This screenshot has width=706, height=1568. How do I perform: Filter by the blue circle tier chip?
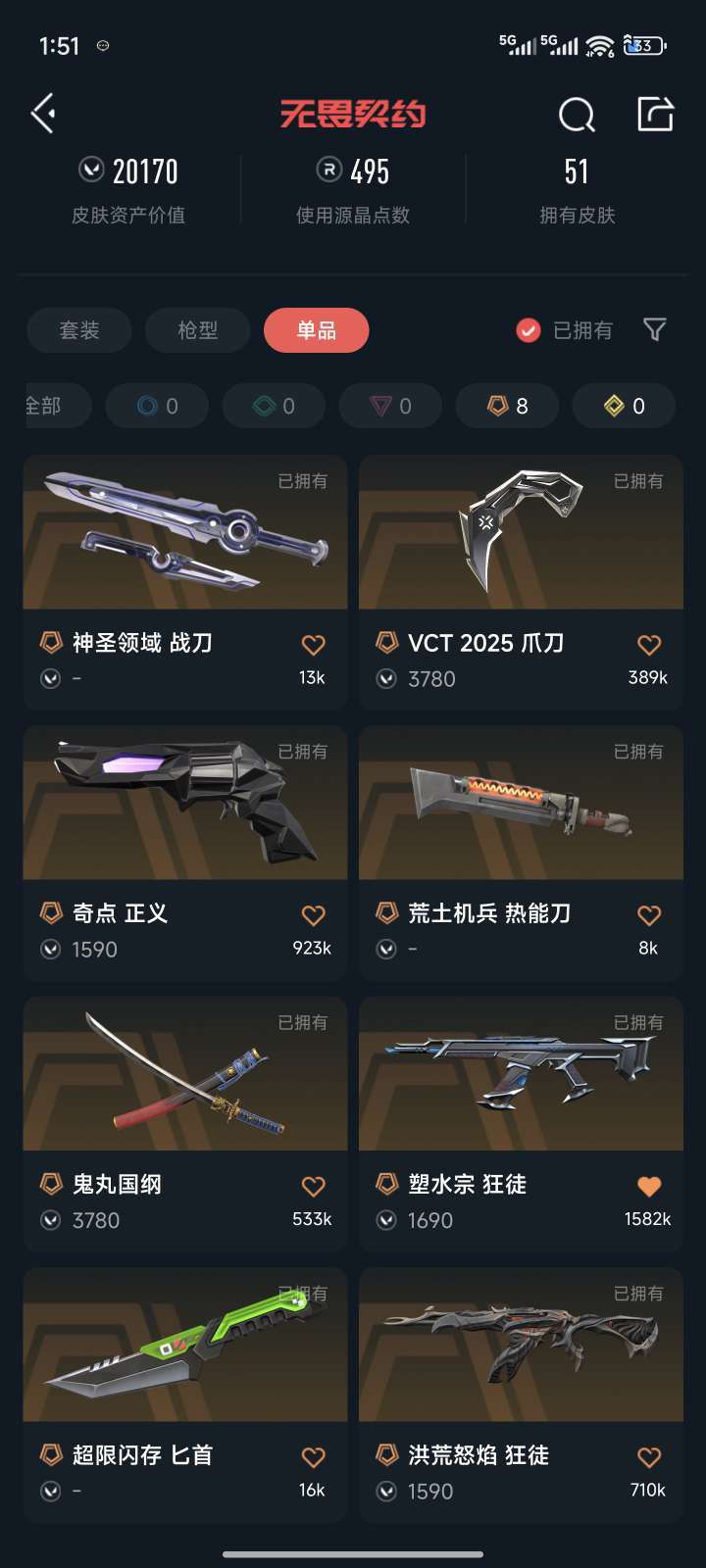[157, 406]
